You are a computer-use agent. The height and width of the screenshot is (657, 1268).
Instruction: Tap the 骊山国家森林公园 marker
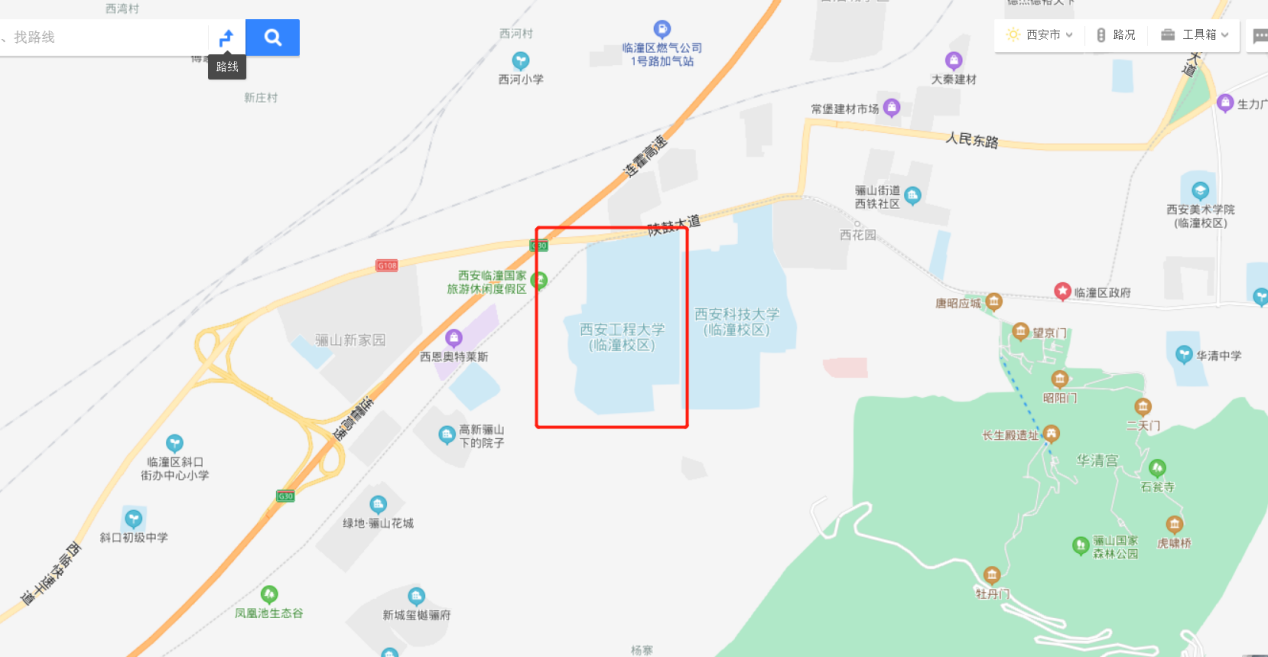[x=1080, y=545]
